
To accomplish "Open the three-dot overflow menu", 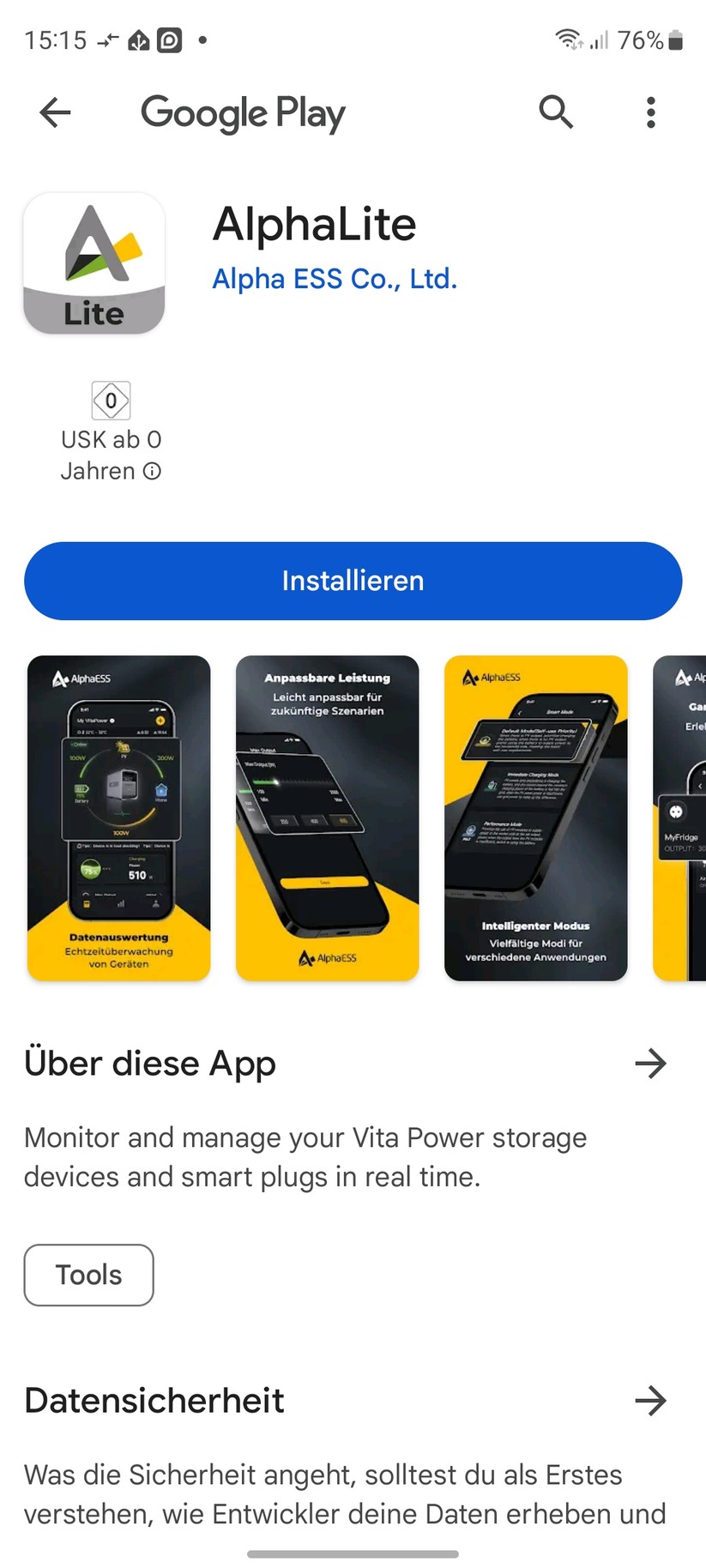I will (651, 112).
